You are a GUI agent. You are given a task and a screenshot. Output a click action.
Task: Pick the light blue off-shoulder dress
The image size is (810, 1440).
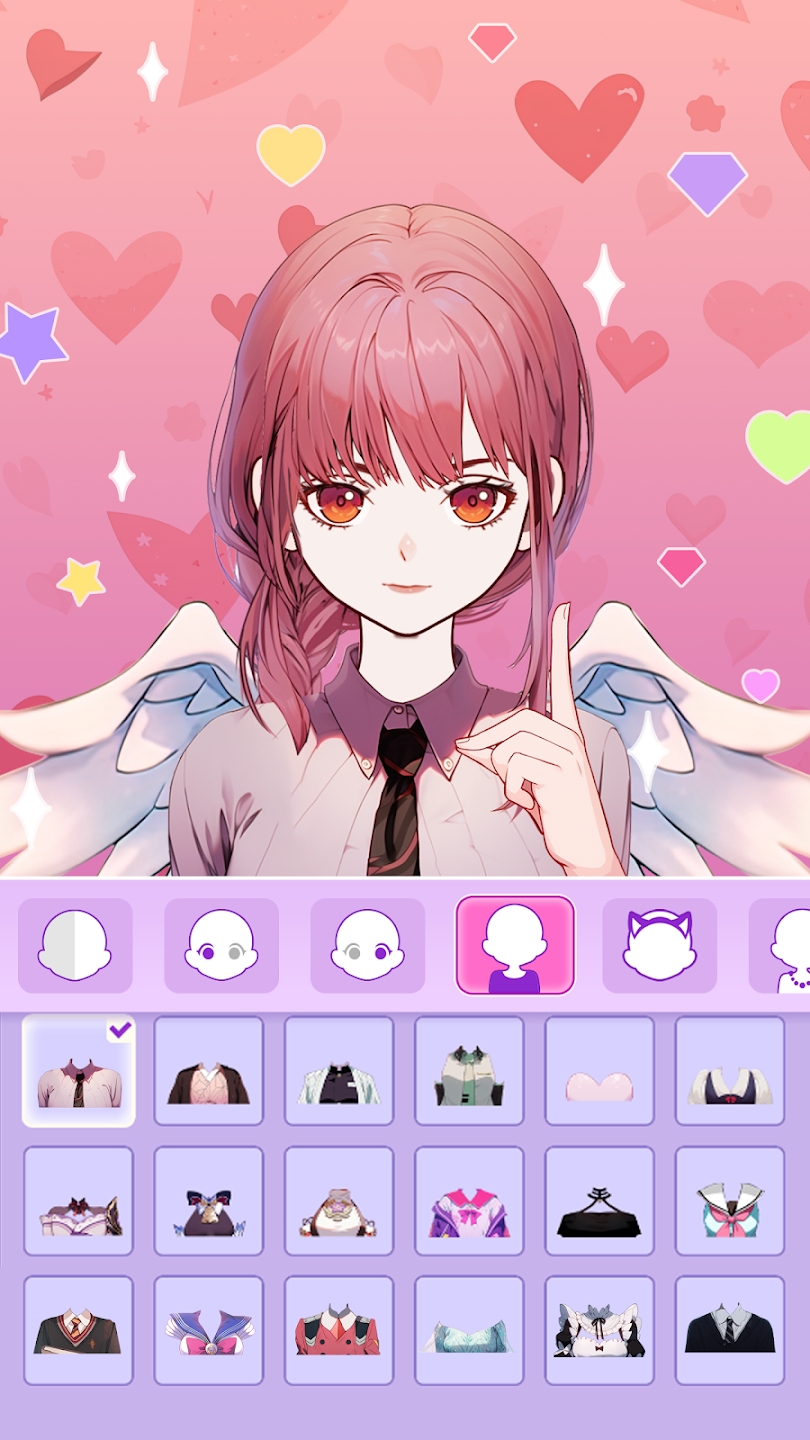(469, 1331)
